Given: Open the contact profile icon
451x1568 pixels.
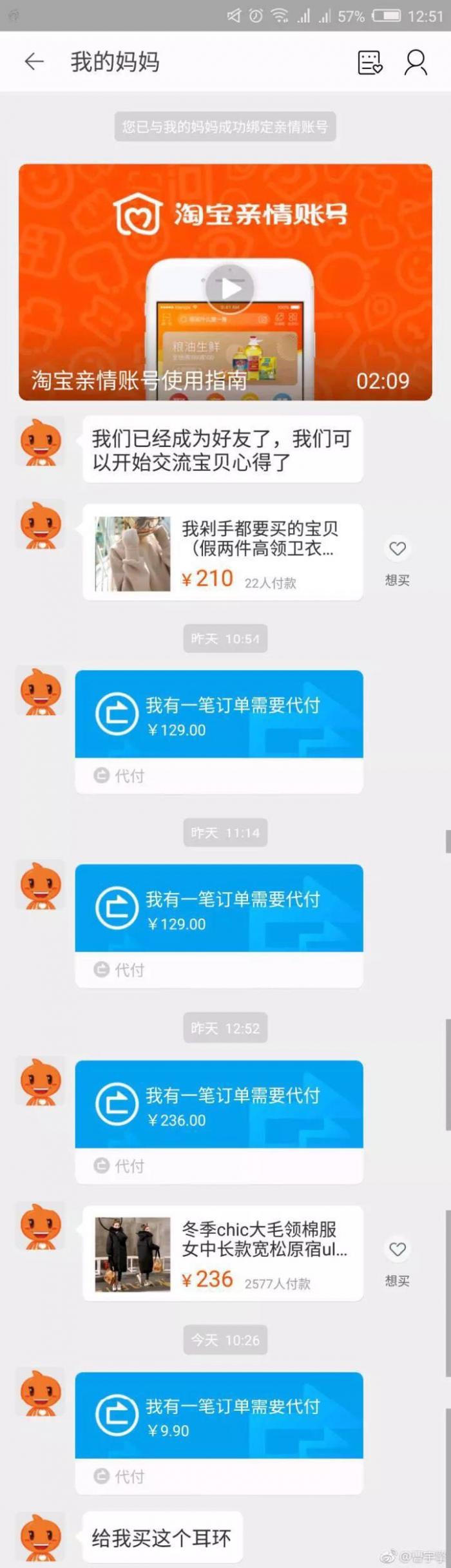Looking at the screenshot, I should point(416,62).
